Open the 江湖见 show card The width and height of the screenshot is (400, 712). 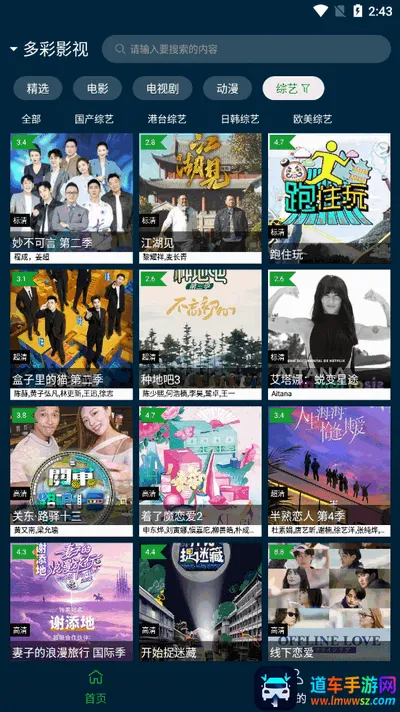click(x=200, y=198)
